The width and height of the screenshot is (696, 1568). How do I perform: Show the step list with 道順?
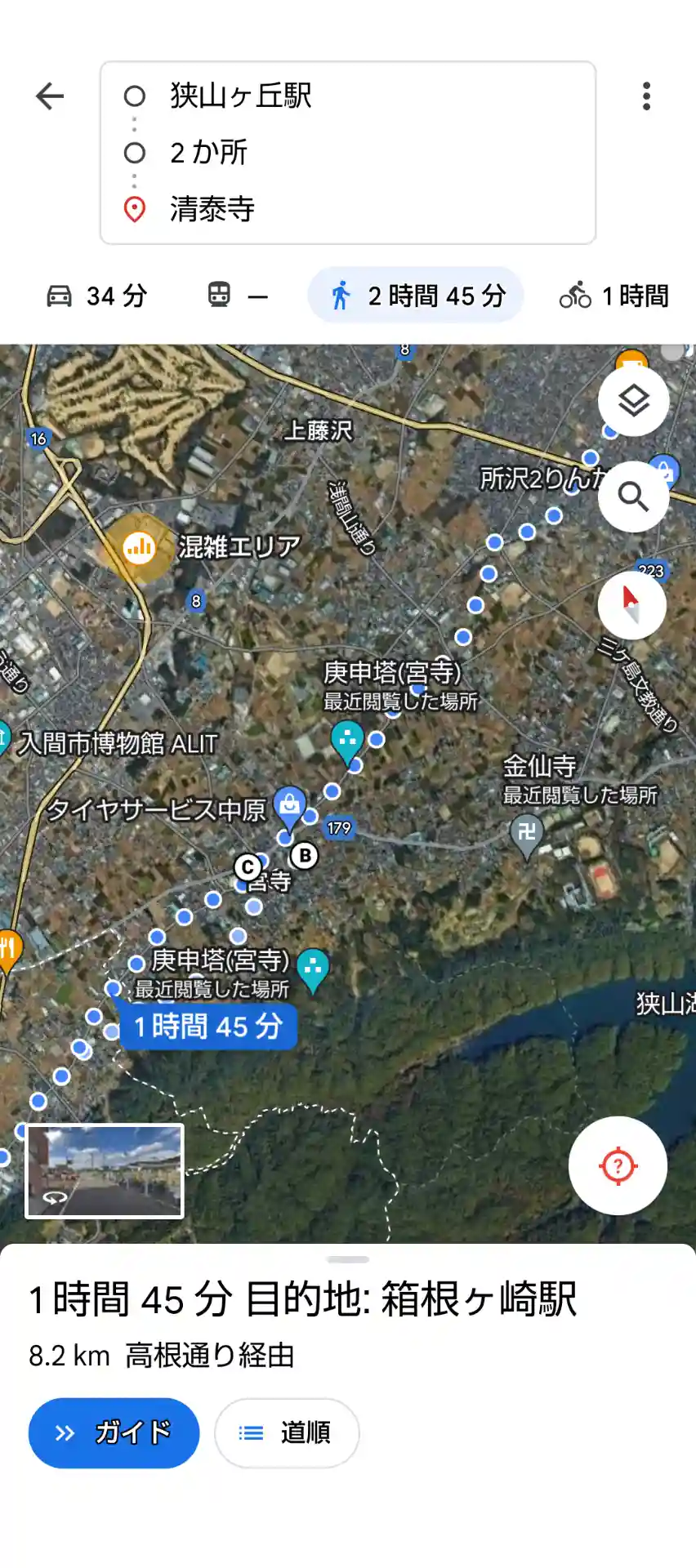[x=286, y=1433]
